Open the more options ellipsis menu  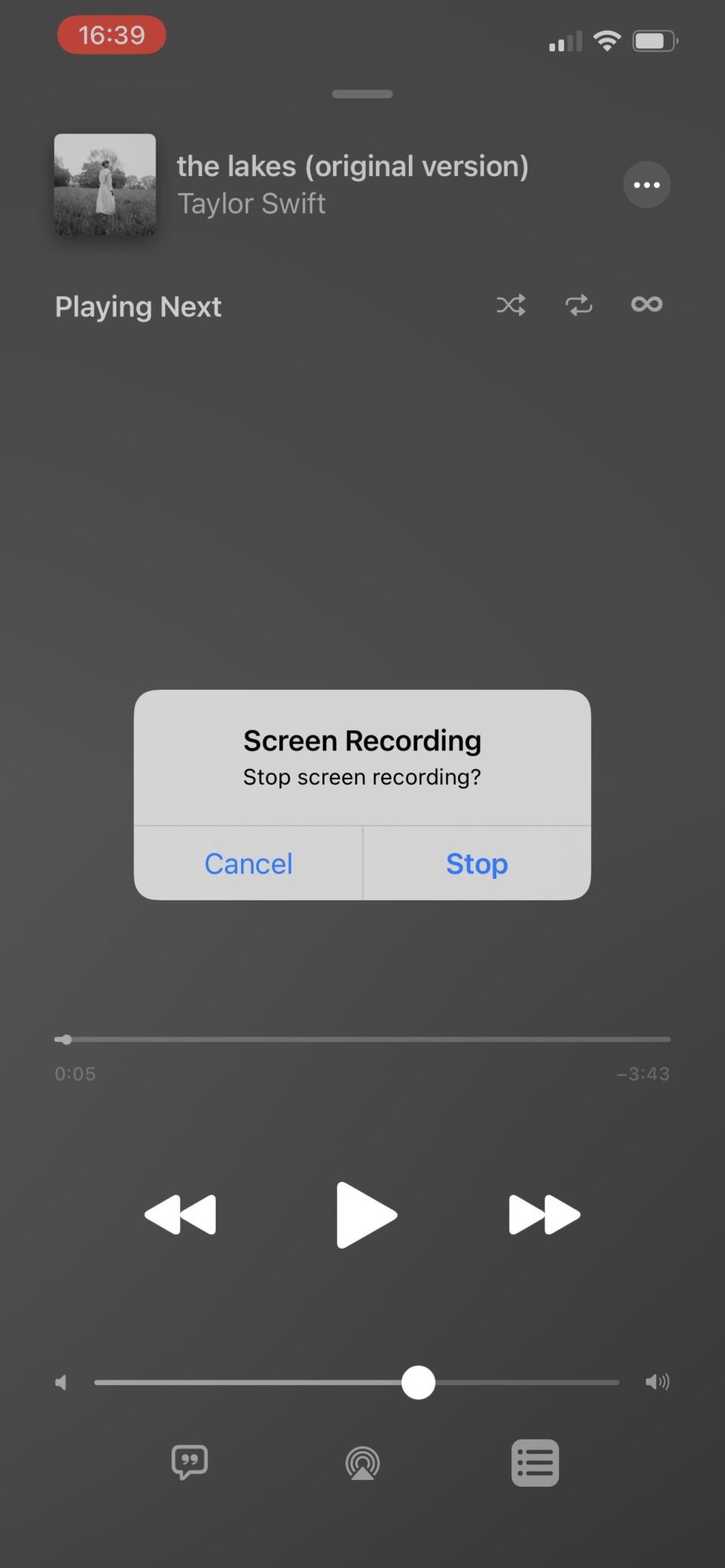click(x=647, y=185)
